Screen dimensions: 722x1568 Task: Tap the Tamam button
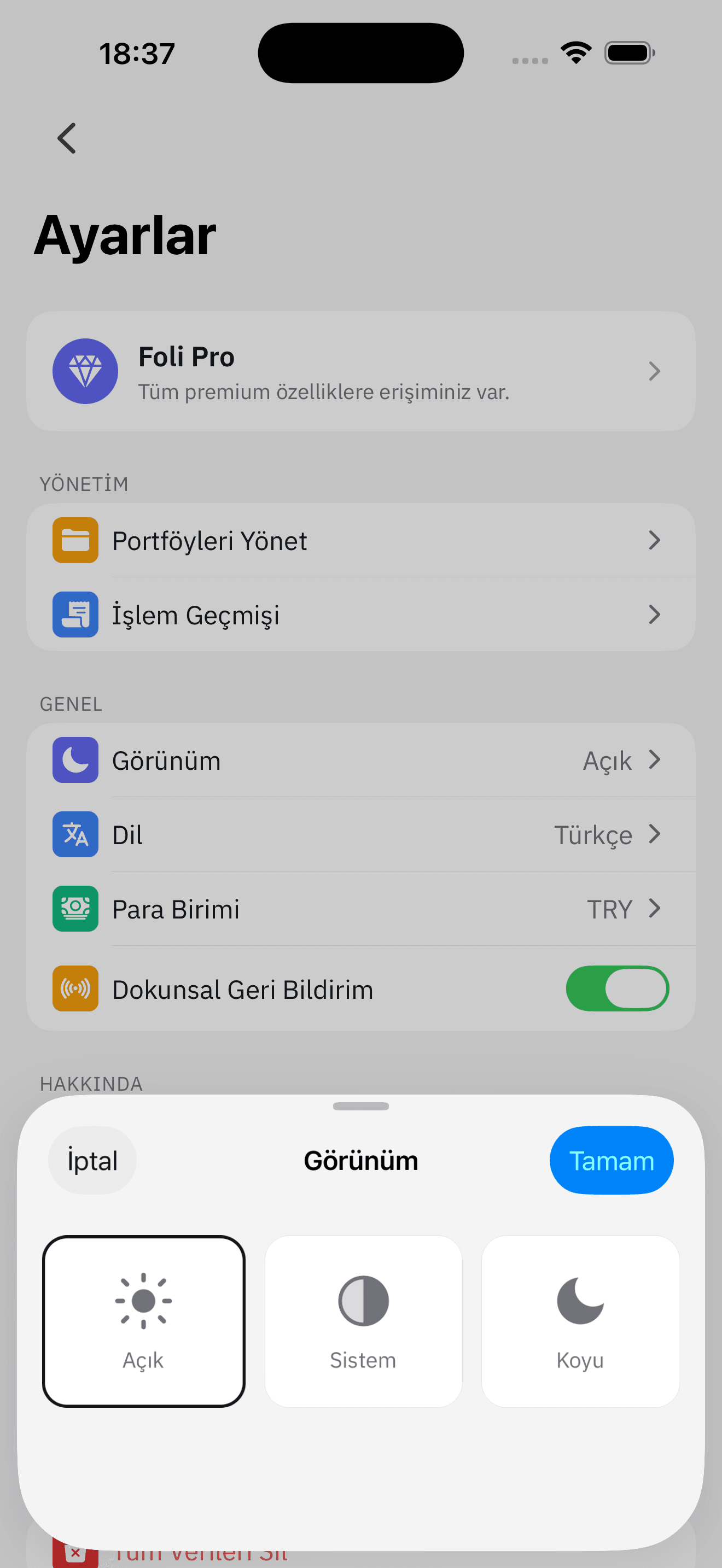click(x=610, y=1160)
